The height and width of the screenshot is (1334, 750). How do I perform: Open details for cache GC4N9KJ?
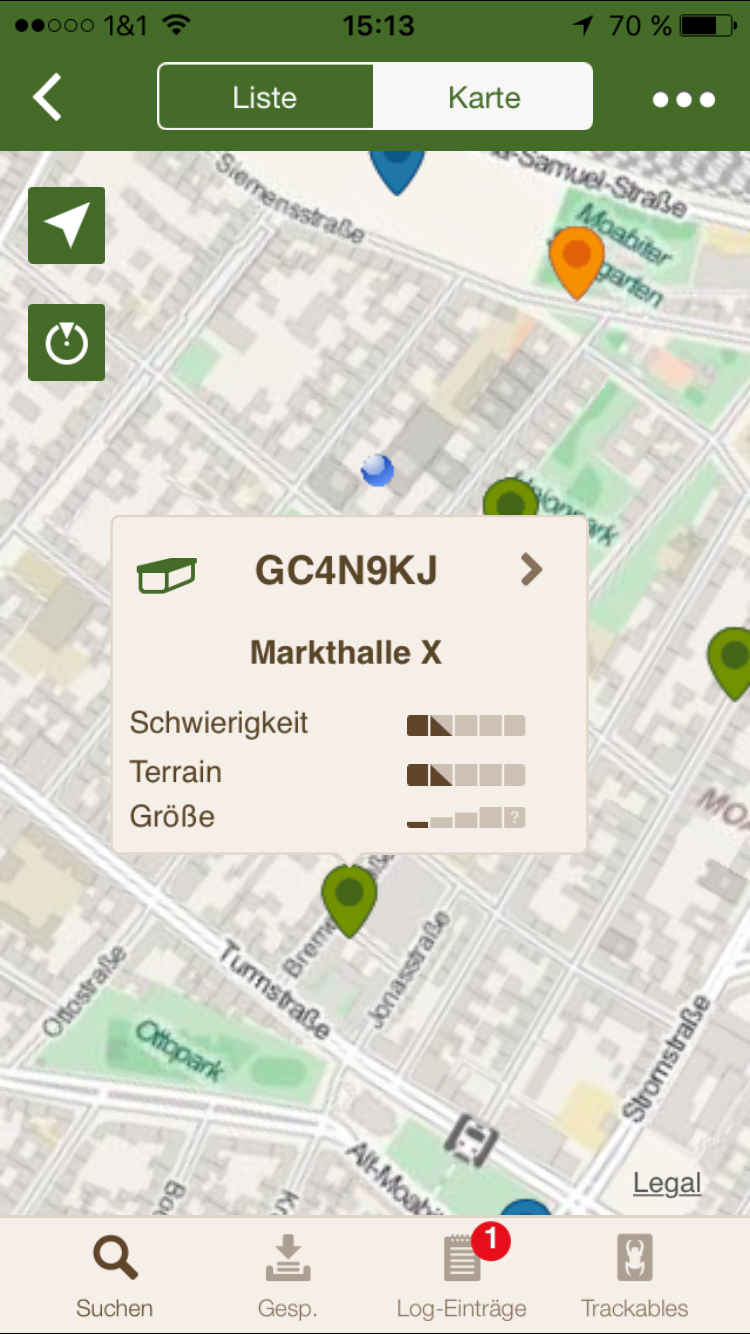click(x=531, y=570)
